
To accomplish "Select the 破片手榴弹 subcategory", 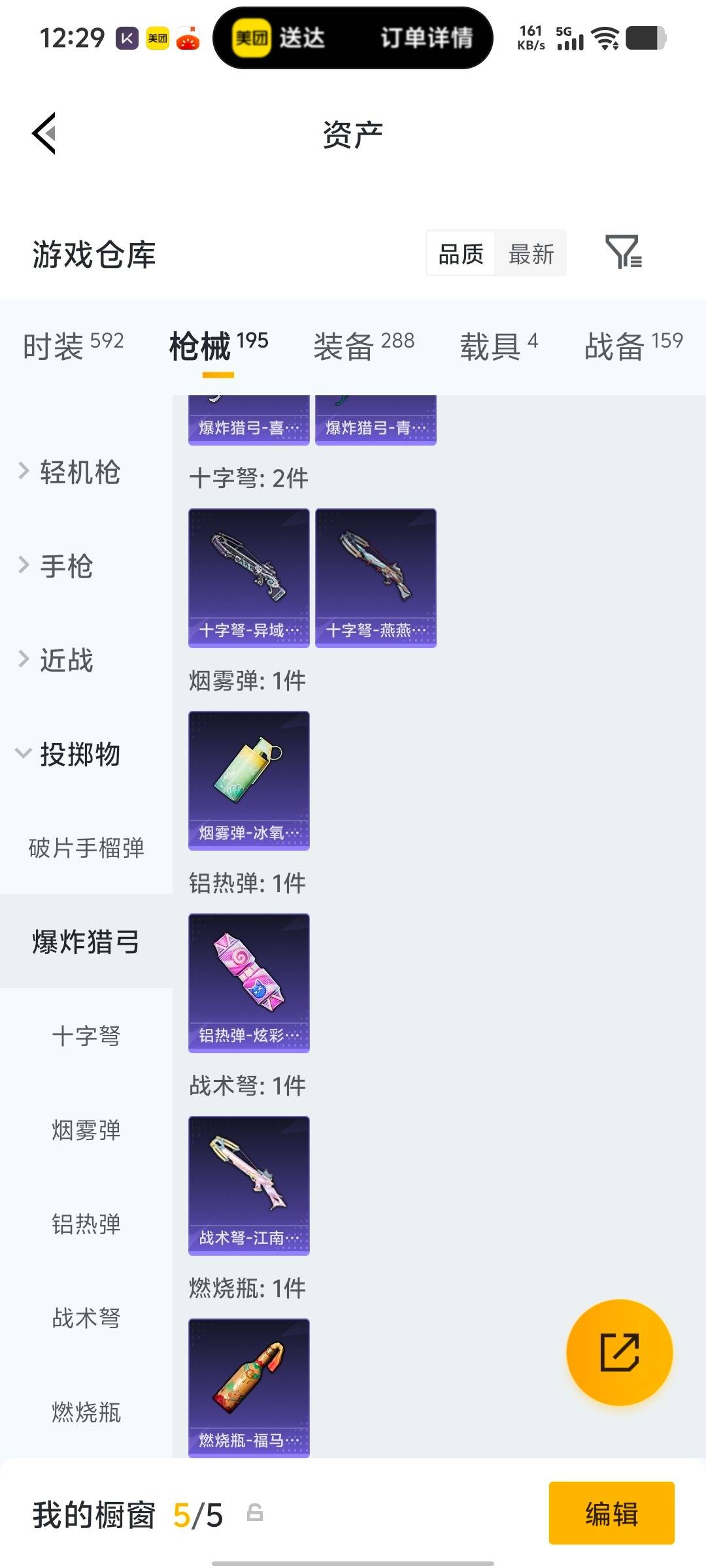I will pos(87,849).
